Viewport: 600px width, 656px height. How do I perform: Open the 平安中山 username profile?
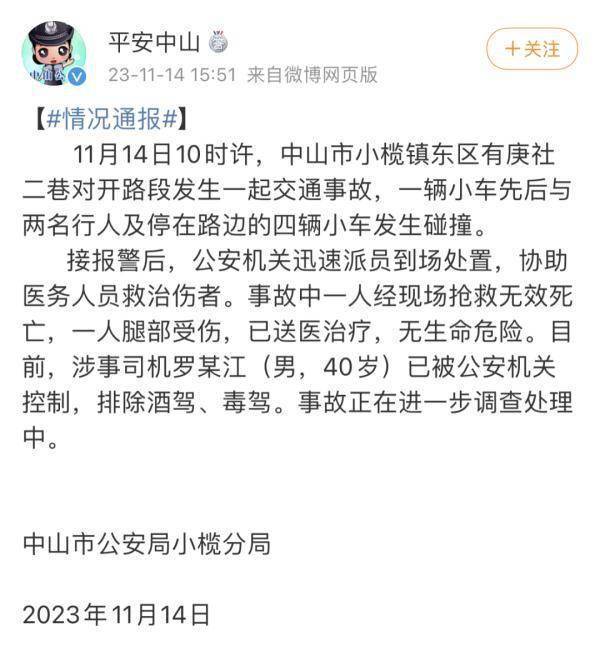(x=153, y=42)
